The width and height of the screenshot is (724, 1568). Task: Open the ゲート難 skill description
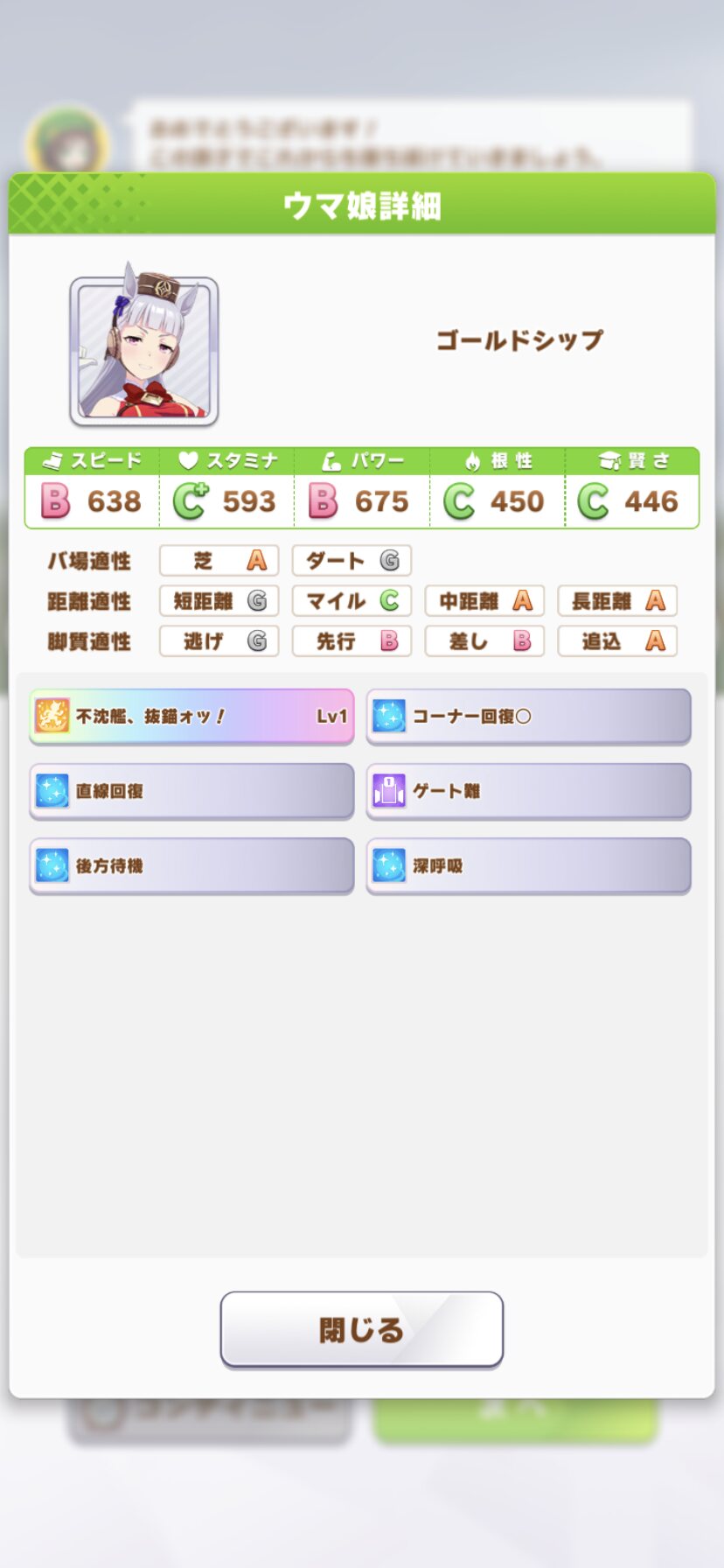coord(528,791)
